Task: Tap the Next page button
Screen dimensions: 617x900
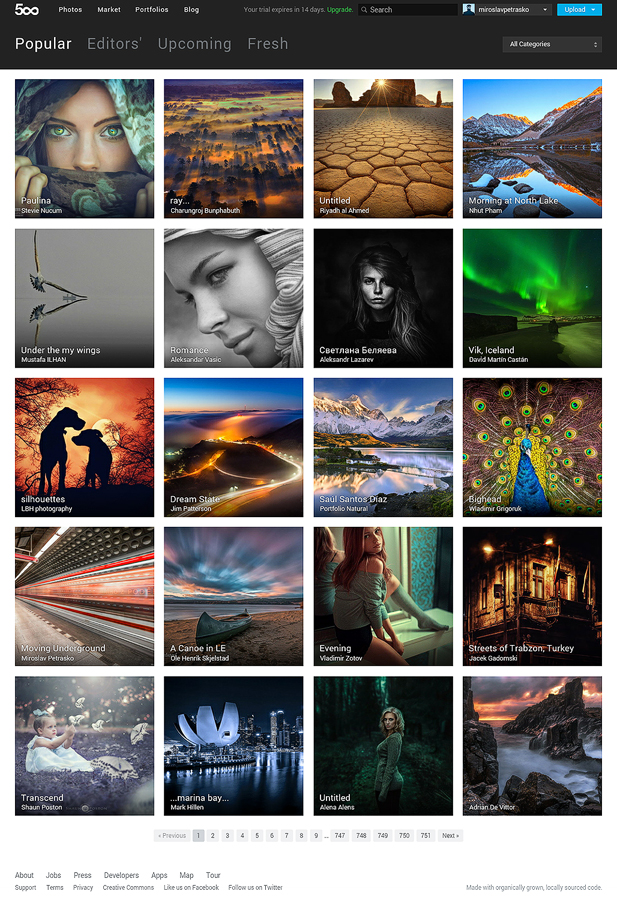Action: pos(450,836)
